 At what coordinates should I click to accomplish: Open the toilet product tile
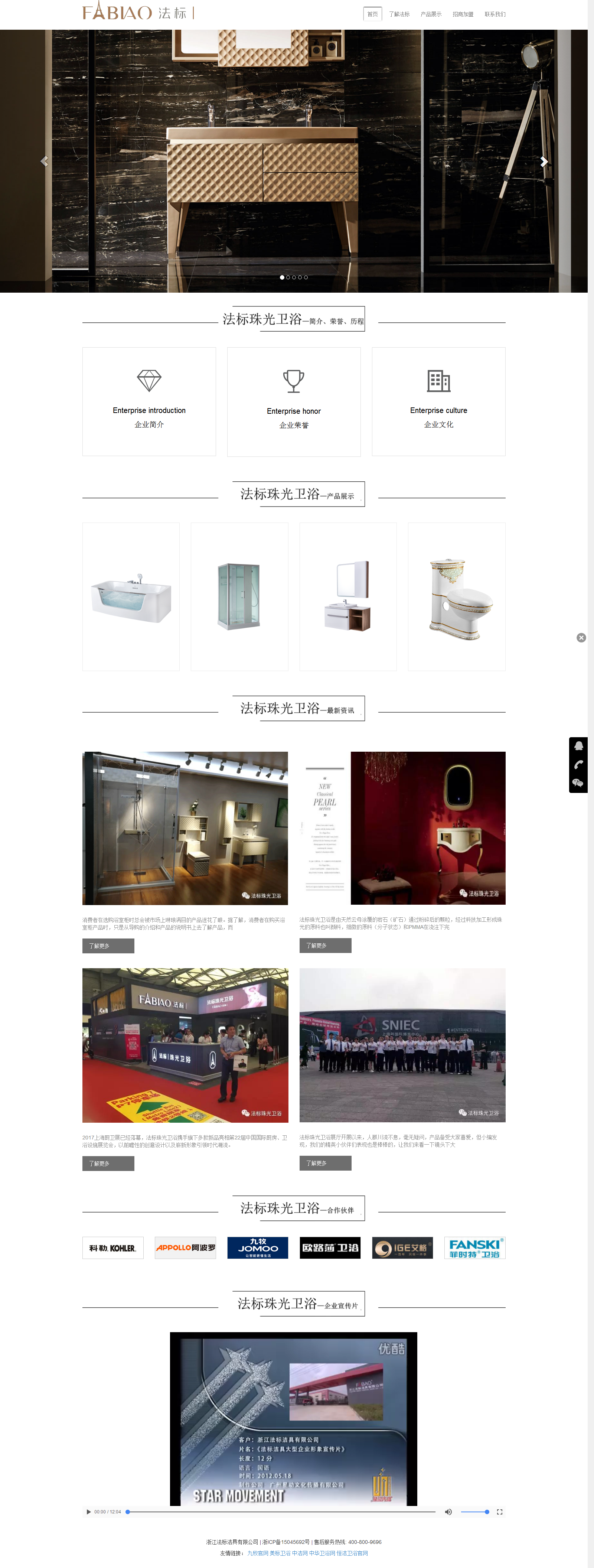(457, 596)
